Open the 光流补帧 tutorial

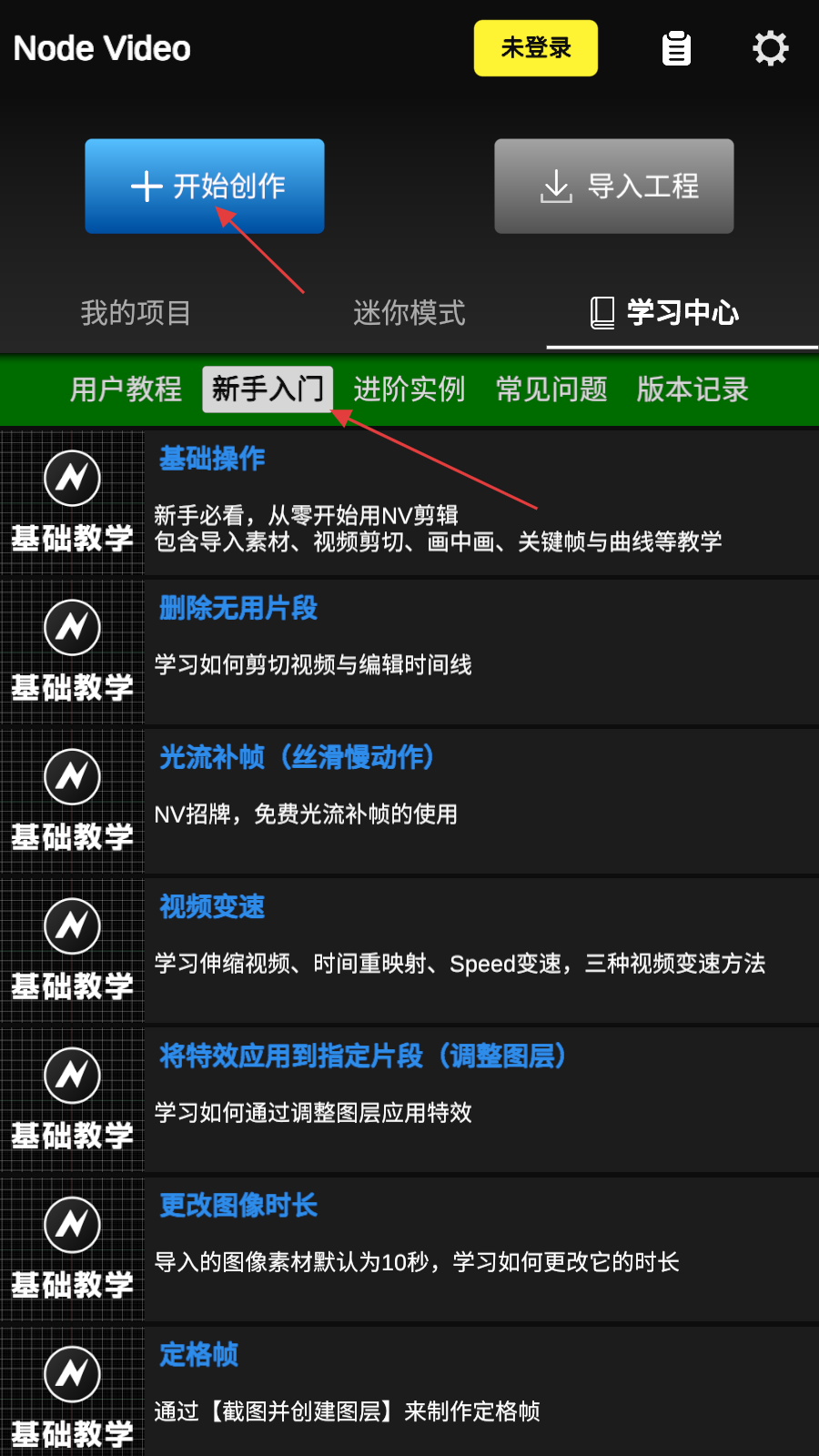pyautogui.click(x=409, y=801)
